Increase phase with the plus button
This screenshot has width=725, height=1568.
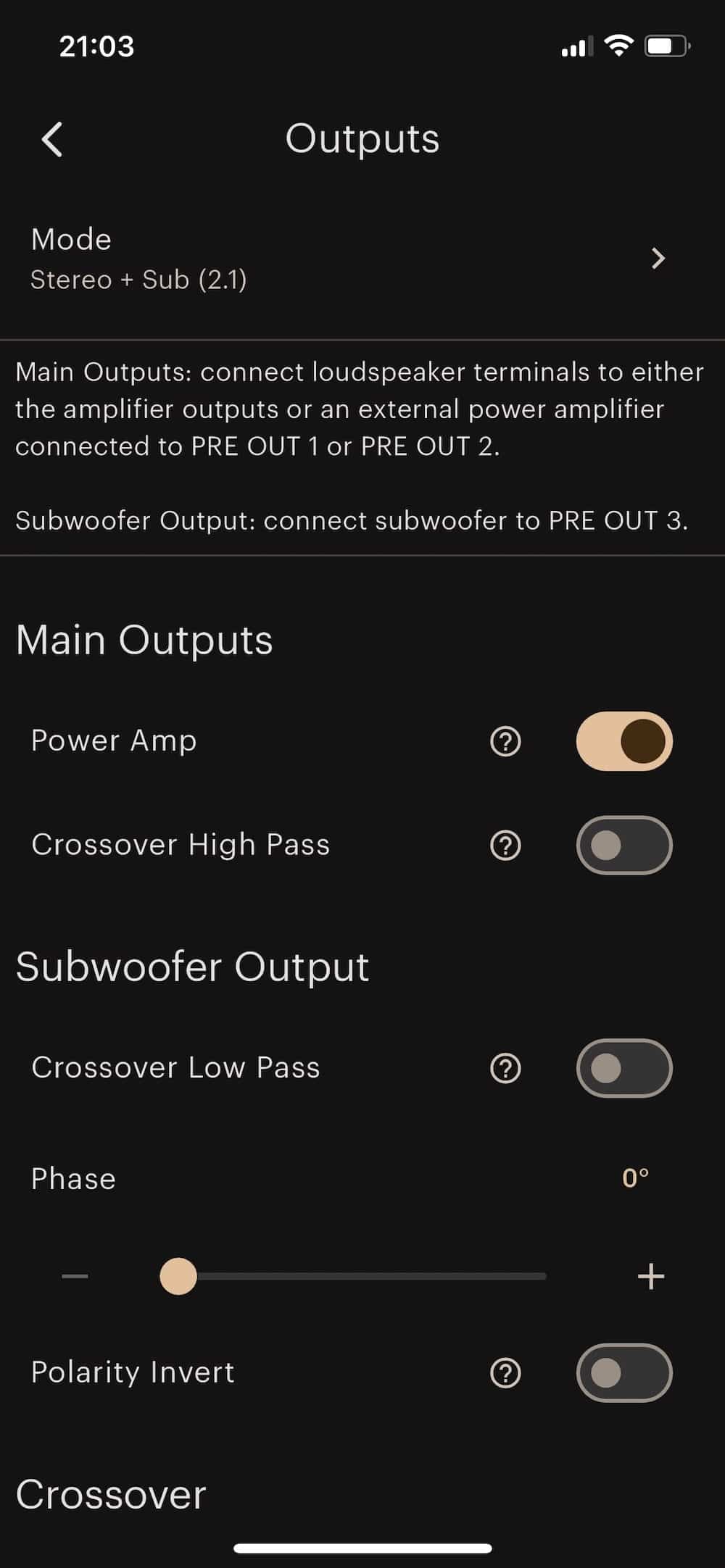pyautogui.click(x=650, y=1276)
